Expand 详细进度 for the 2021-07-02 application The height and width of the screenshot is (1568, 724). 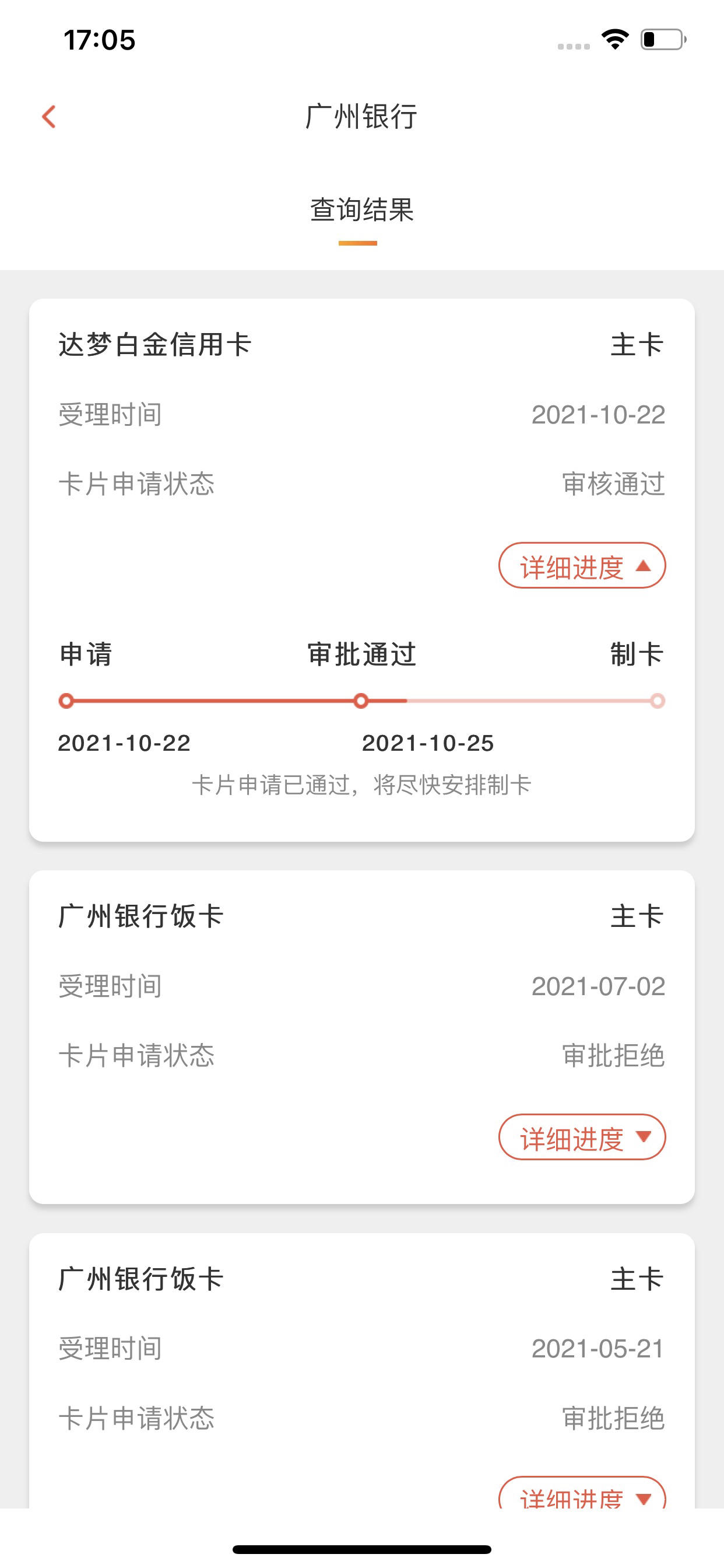(x=582, y=1137)
